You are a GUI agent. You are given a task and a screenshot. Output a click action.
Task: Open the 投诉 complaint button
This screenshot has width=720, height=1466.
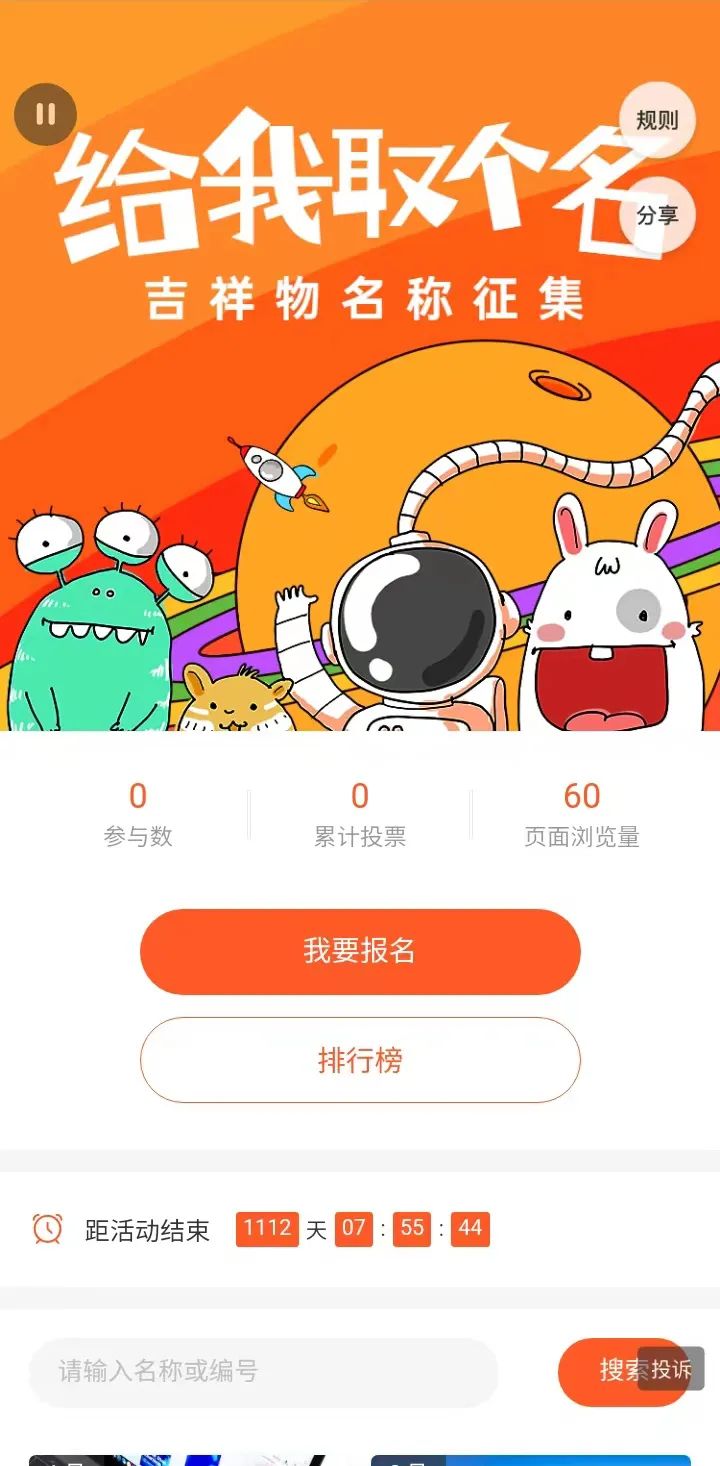[x=671, y=1369]
